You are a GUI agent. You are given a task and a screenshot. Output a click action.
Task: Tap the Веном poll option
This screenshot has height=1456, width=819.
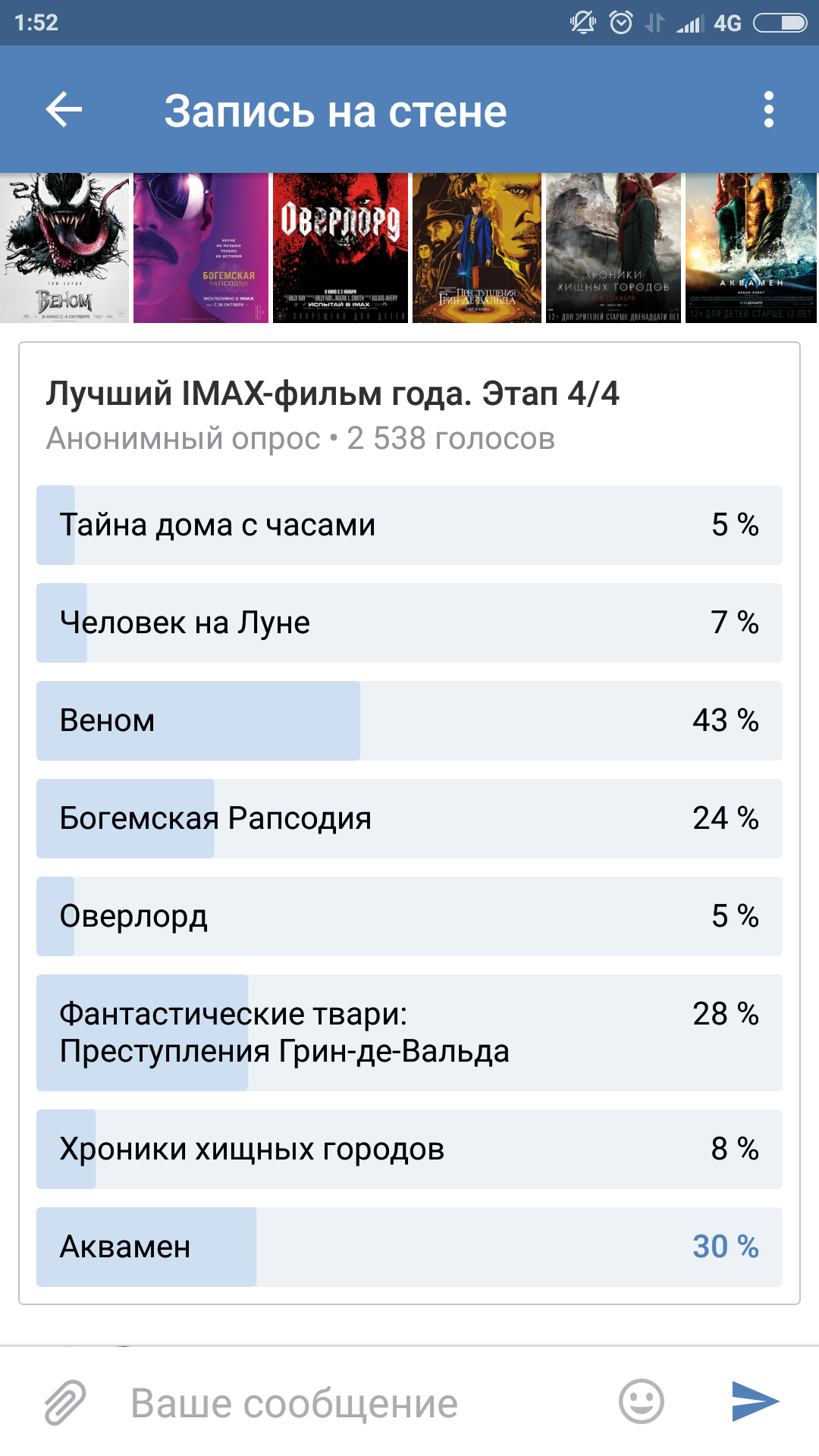[x=409, y=720]
